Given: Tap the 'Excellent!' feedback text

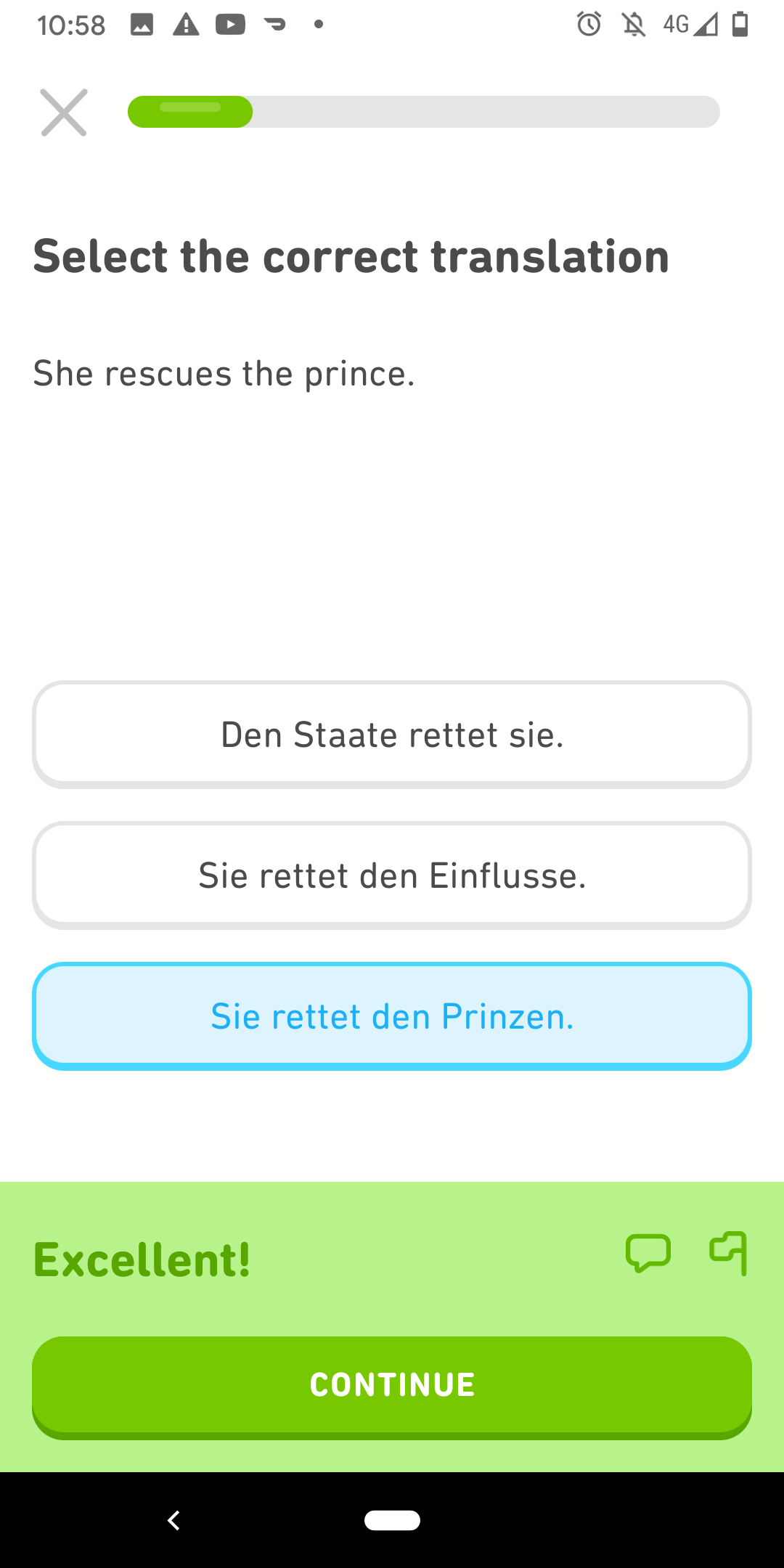Looking at the screenshot, I should (142, 1258).
